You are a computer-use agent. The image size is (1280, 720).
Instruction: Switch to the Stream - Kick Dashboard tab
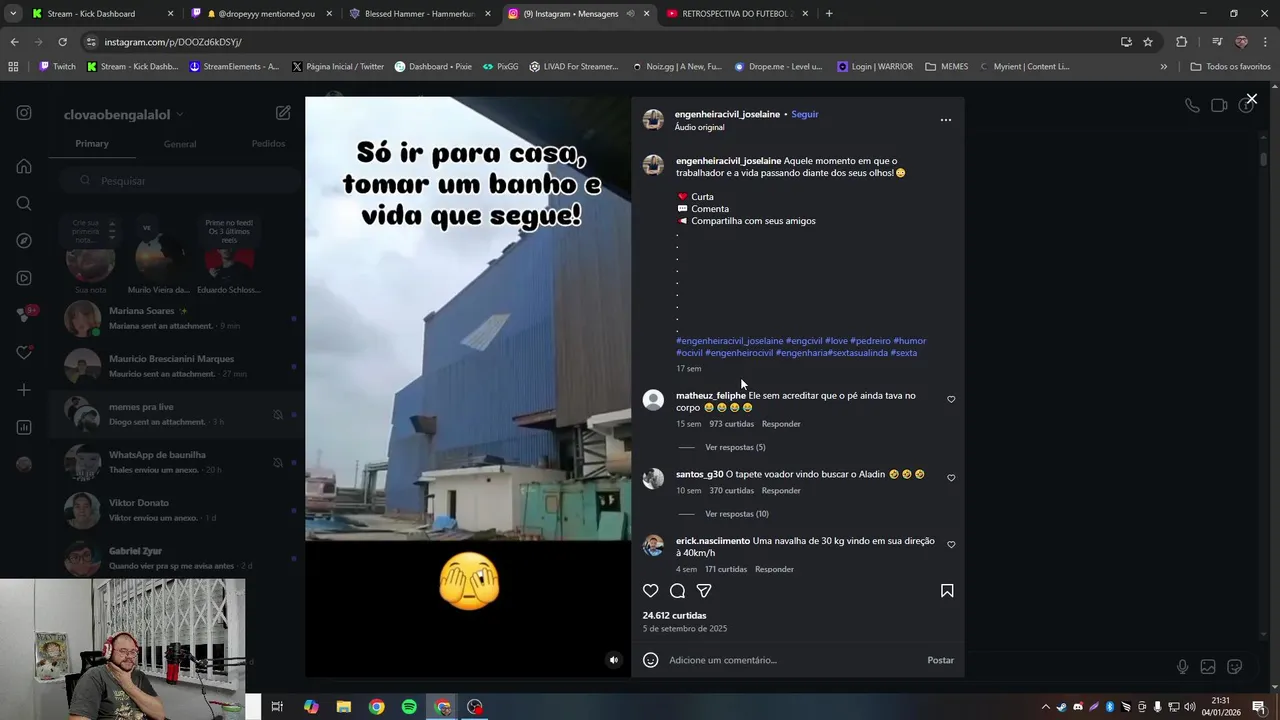tap(91, 14)
